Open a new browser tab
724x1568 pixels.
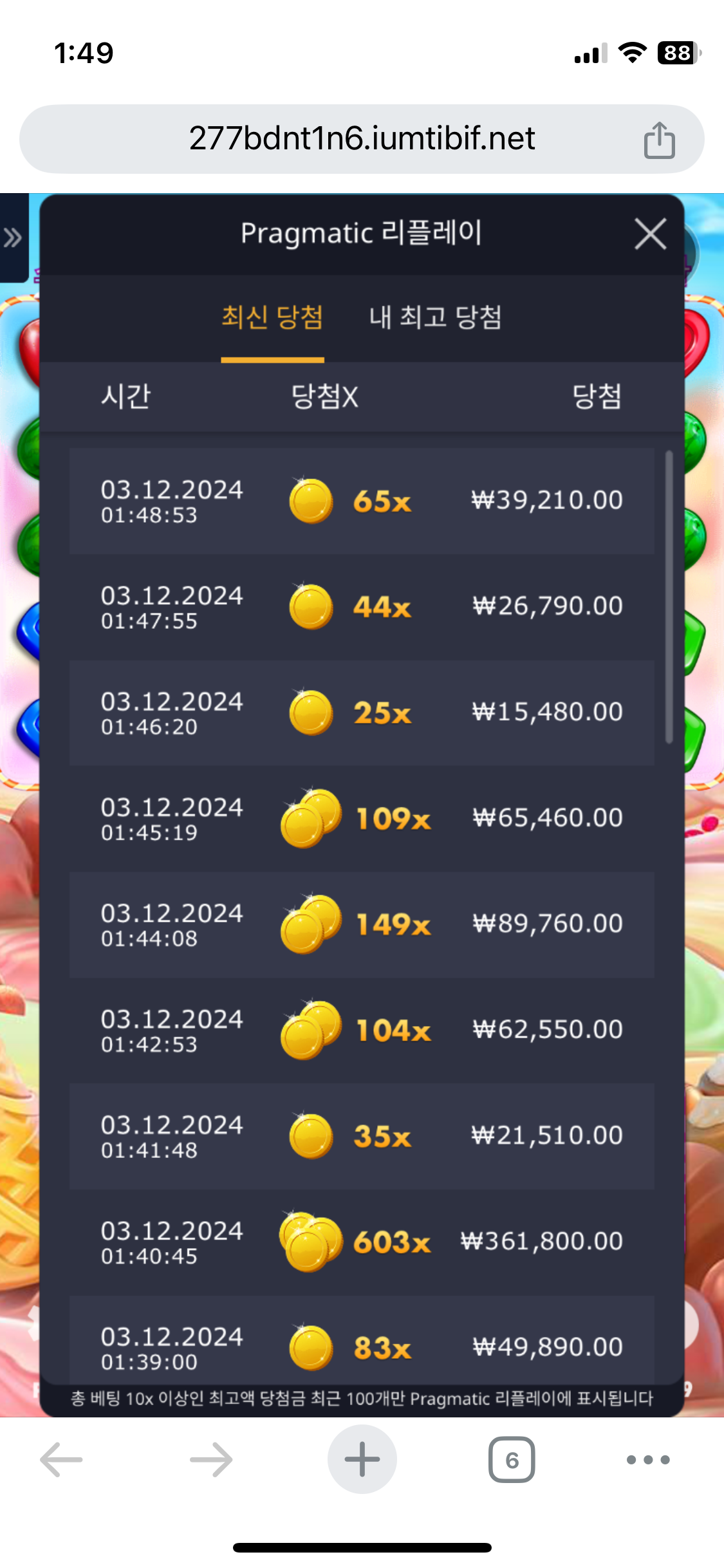(362, 1459)
